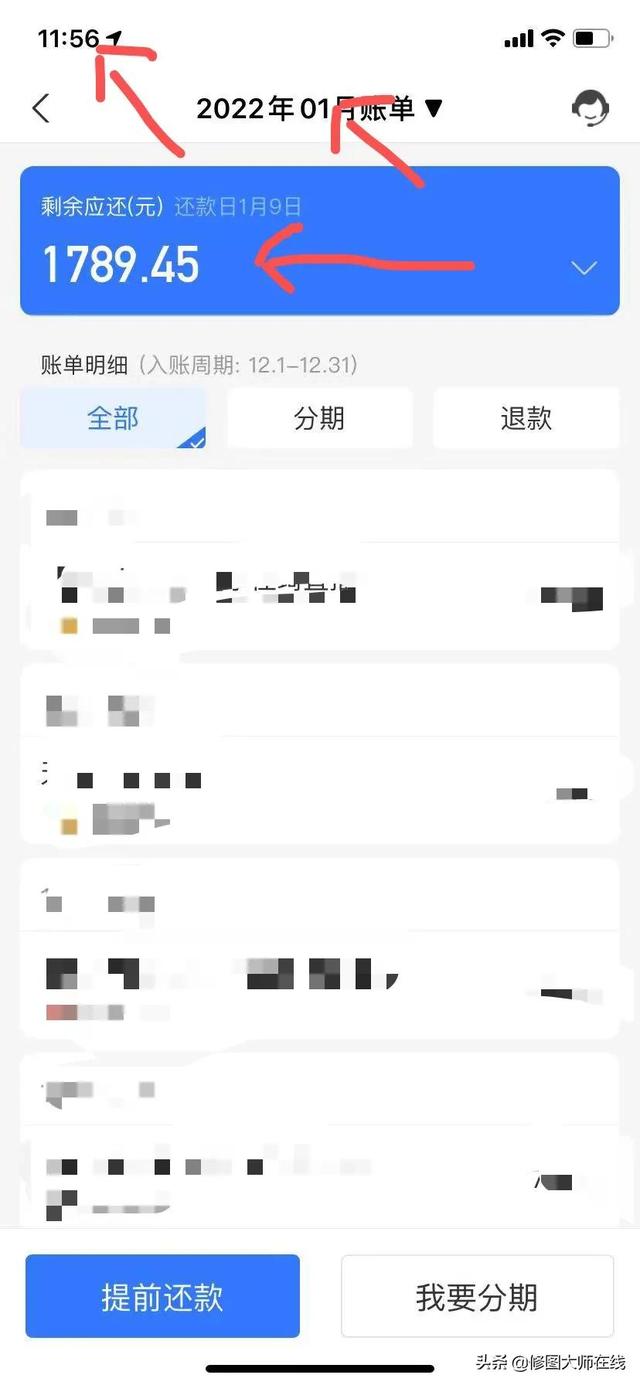
Task: Select the 全部 filter tab
Action: (x=113, y=418)
